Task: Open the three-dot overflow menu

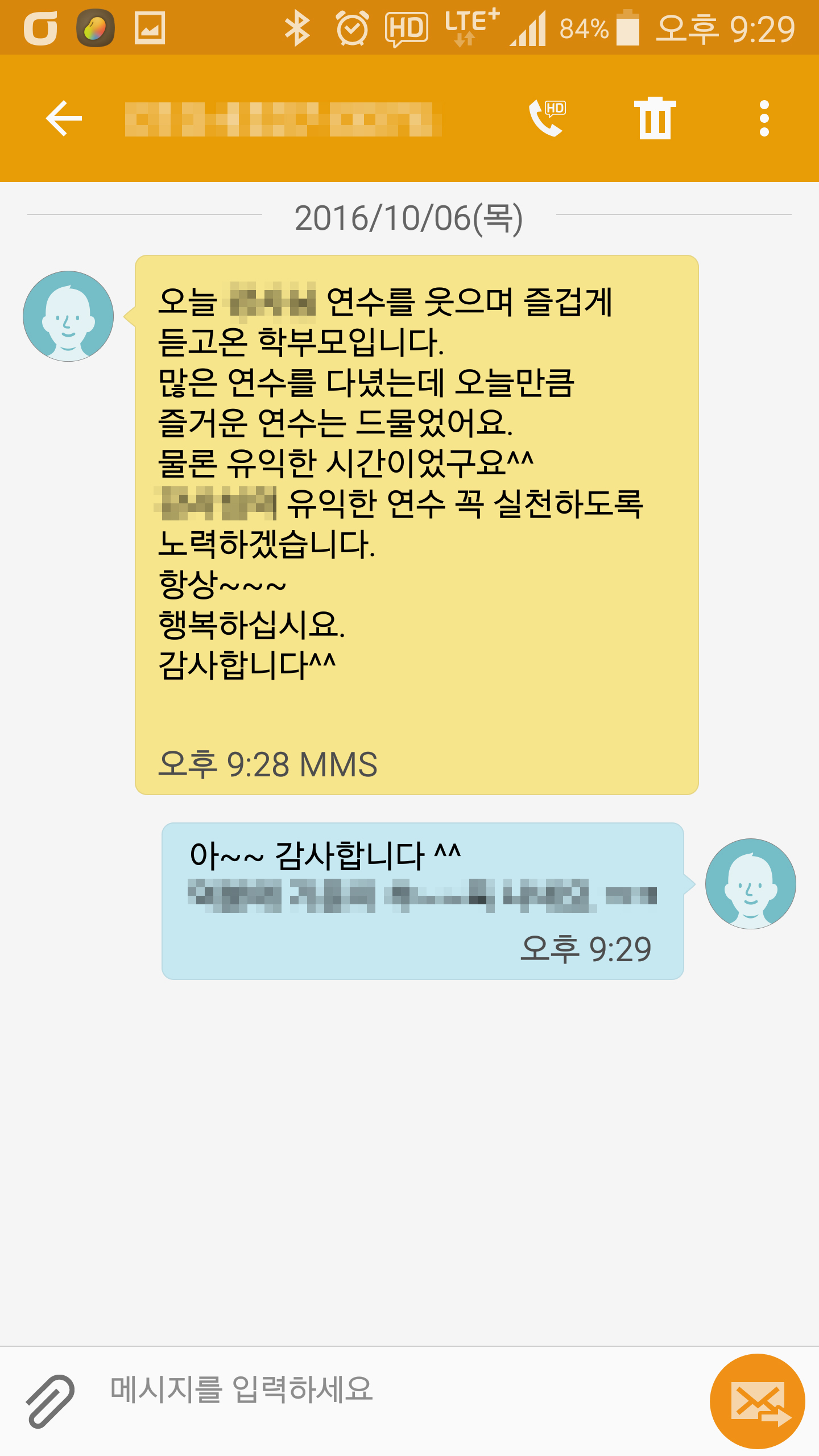Action: point(764,118)
